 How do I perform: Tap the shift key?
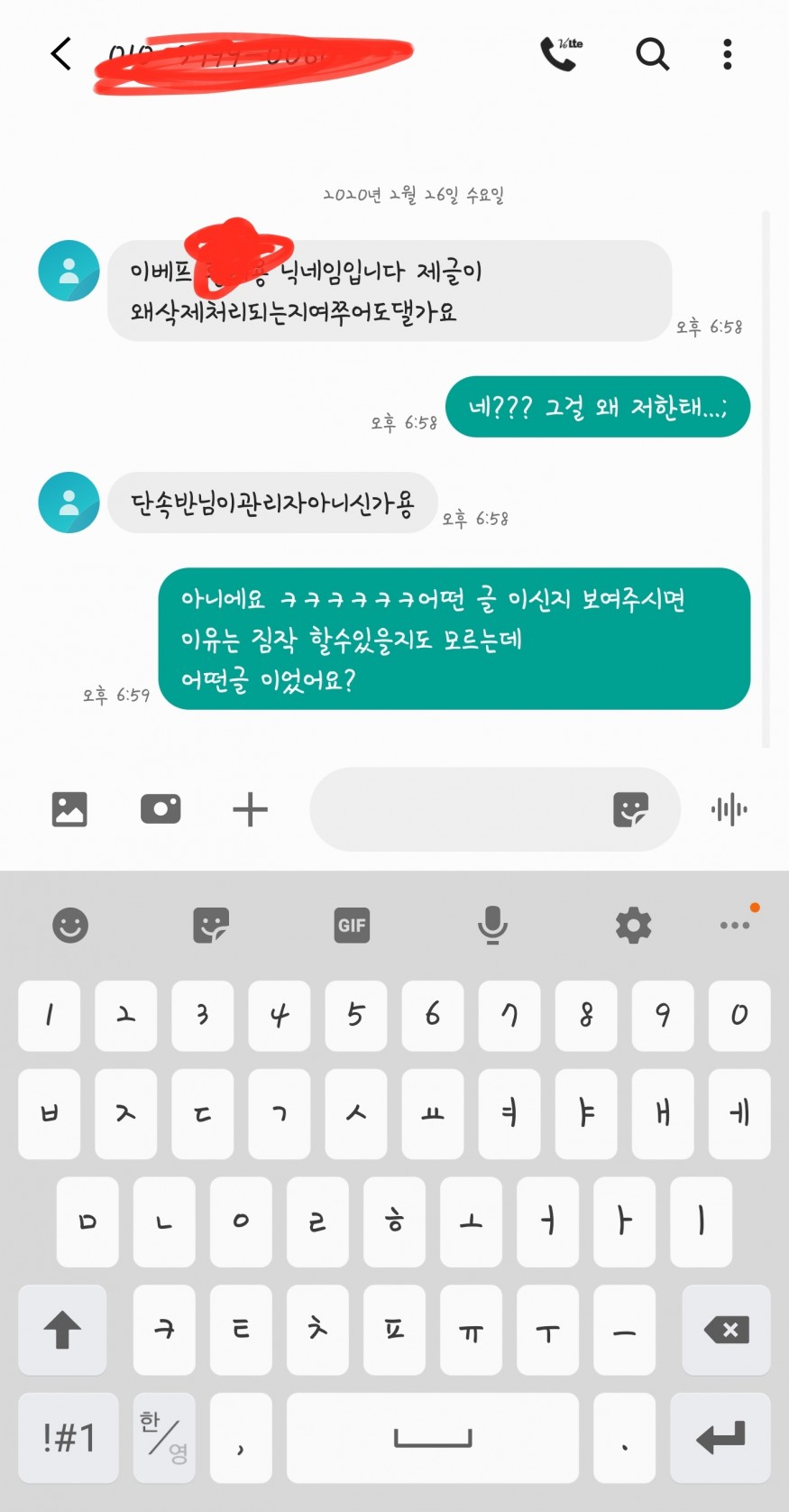(62, 1329)
